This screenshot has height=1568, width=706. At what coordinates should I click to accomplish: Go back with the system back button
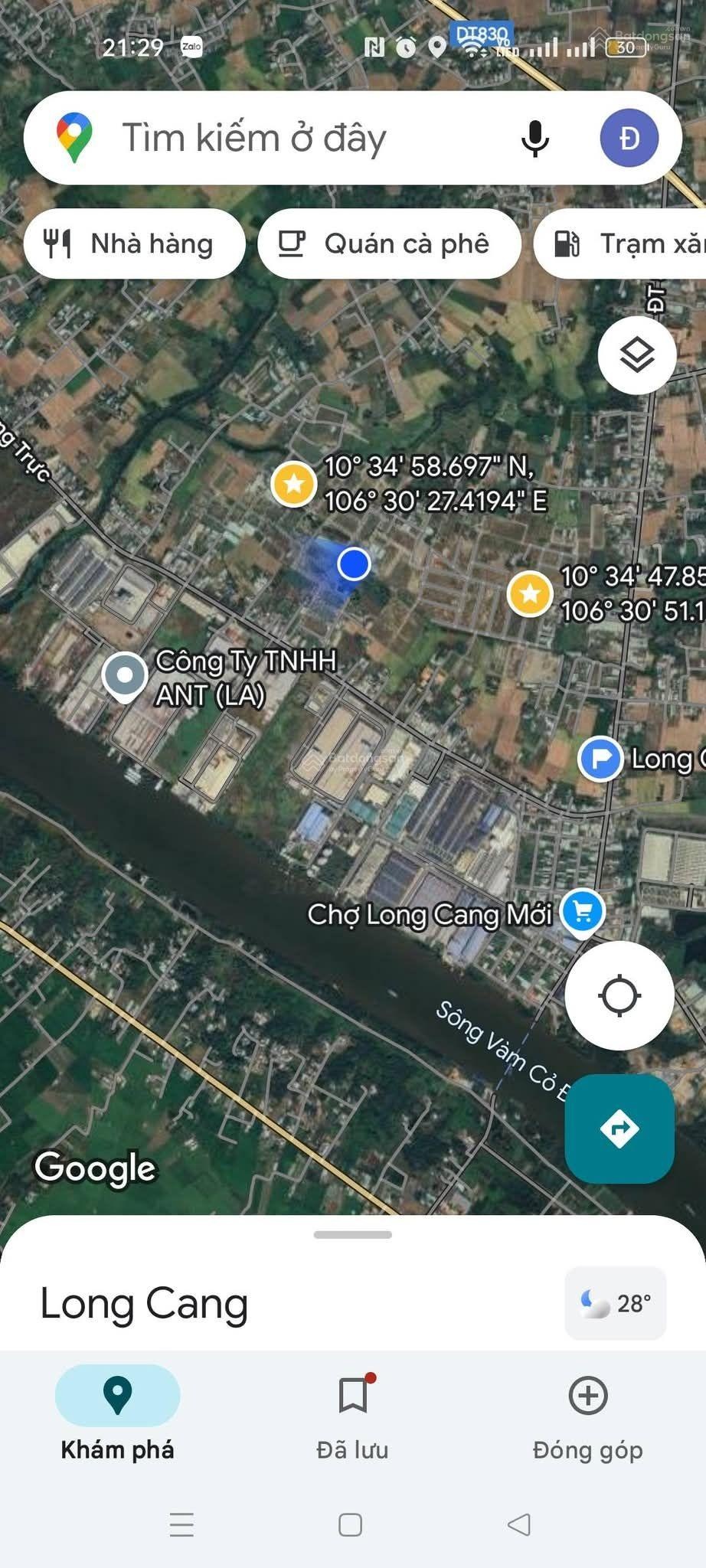coord(519,1524)
